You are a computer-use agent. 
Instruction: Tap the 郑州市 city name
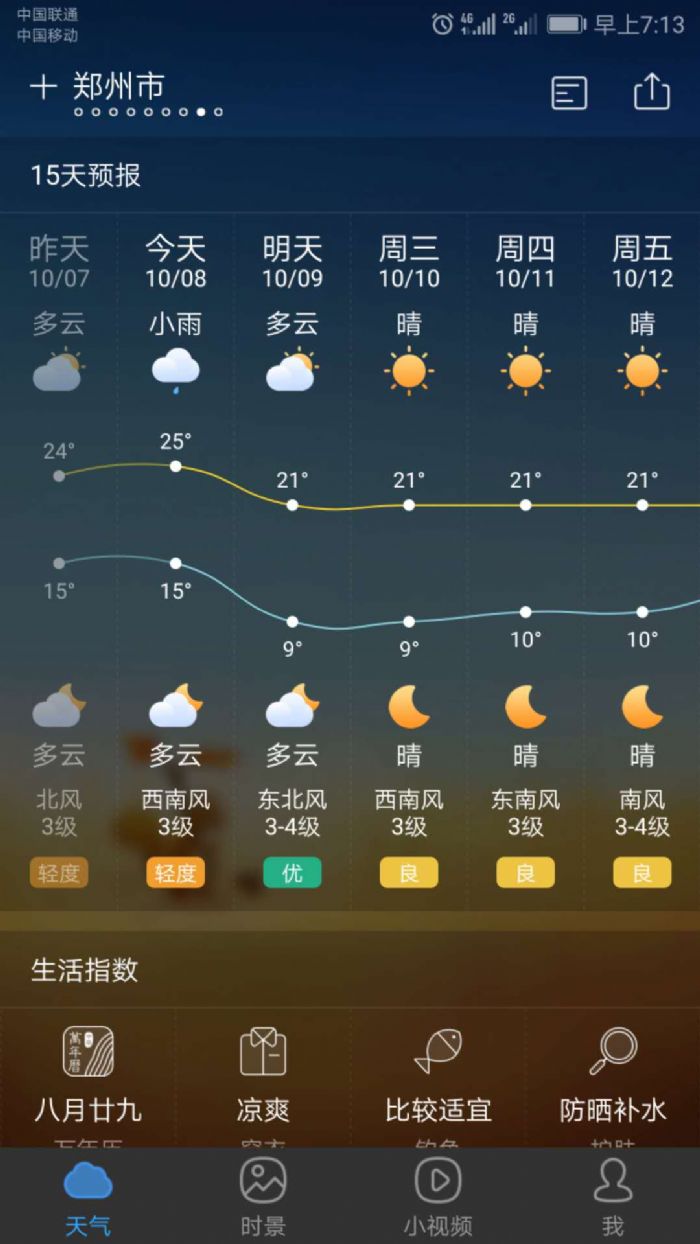coord(118,87)
